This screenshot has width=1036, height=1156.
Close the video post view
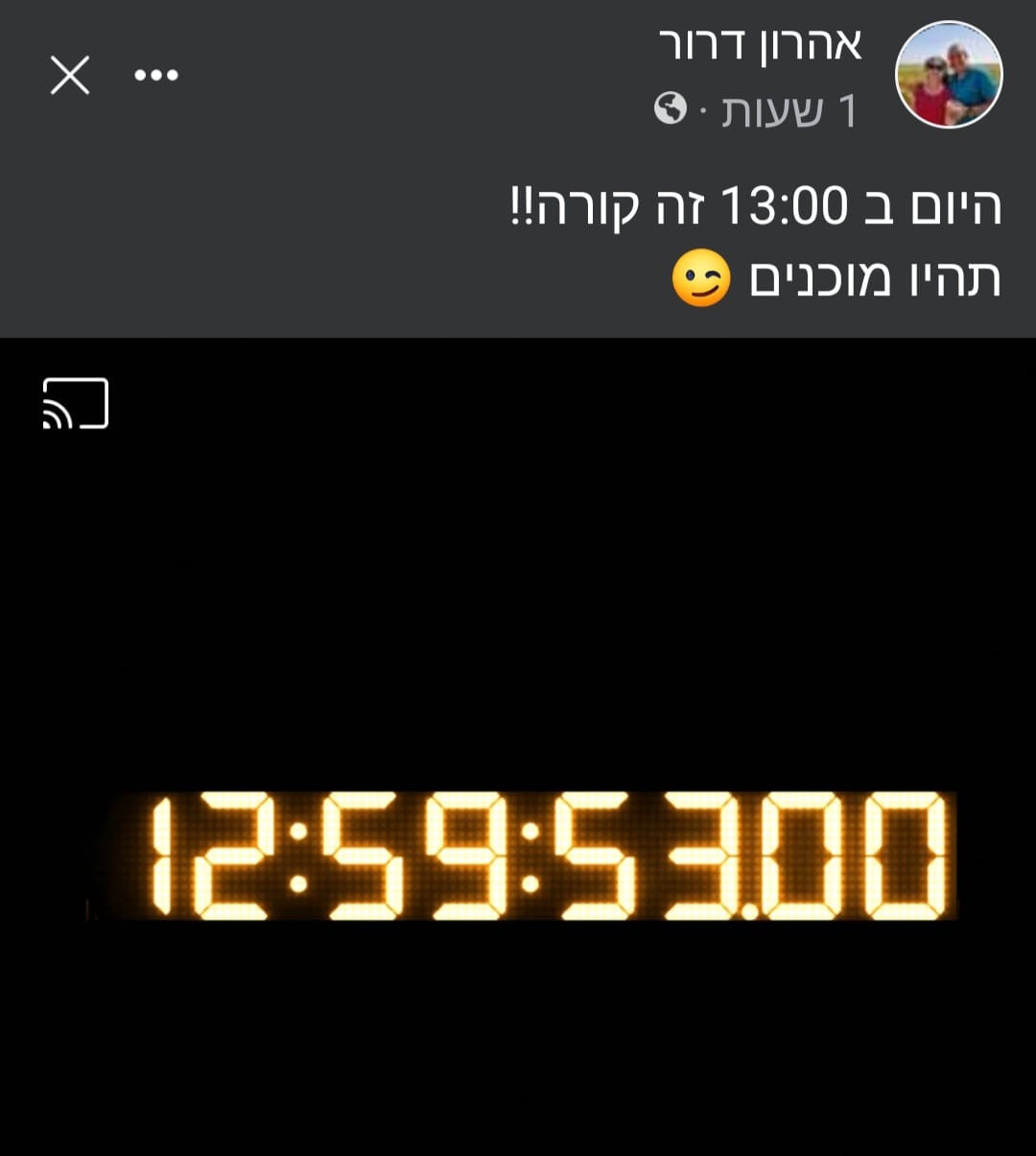coord(70,75)
